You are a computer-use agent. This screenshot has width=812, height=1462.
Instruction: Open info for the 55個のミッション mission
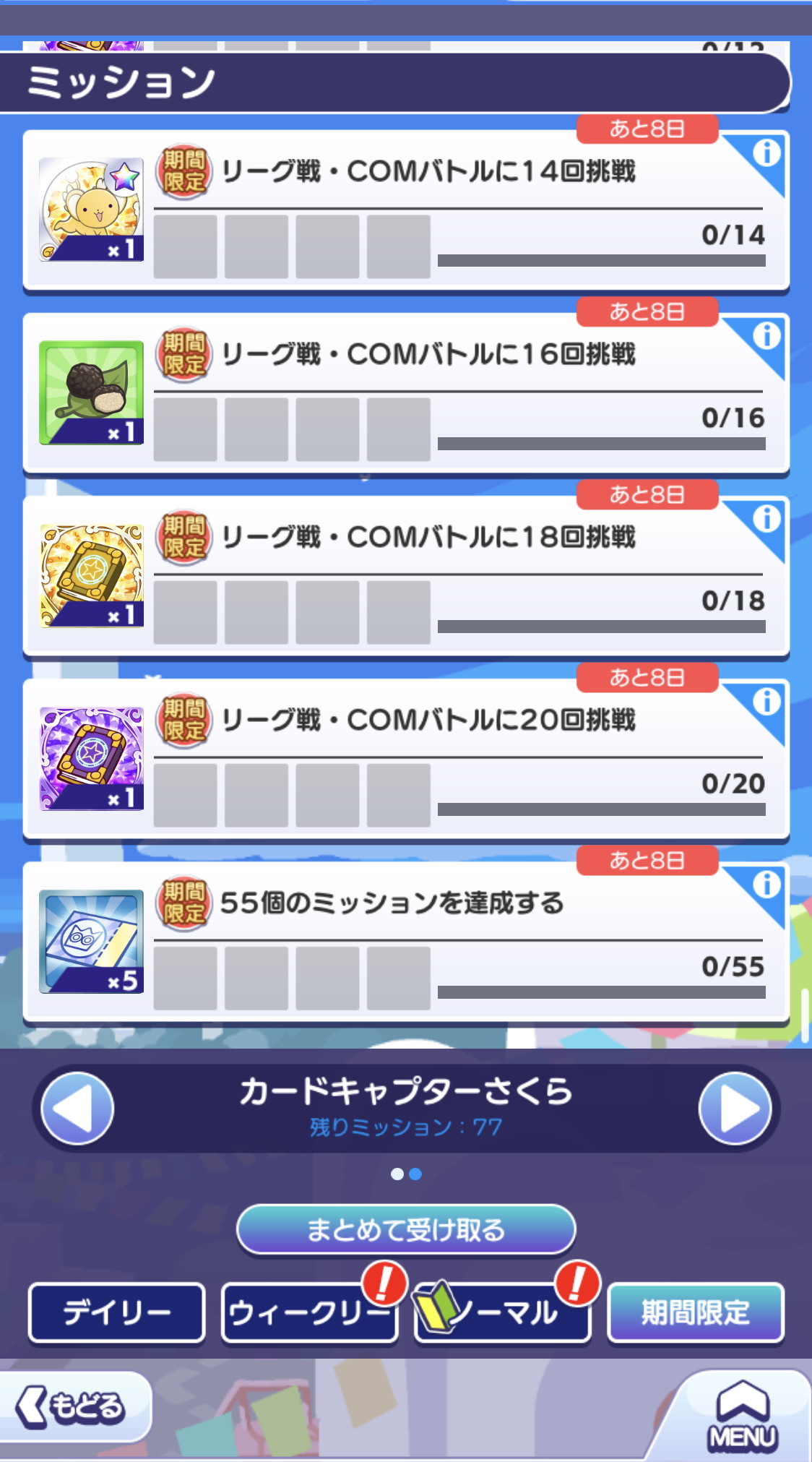pyautogui.click(x=766, y=885)
